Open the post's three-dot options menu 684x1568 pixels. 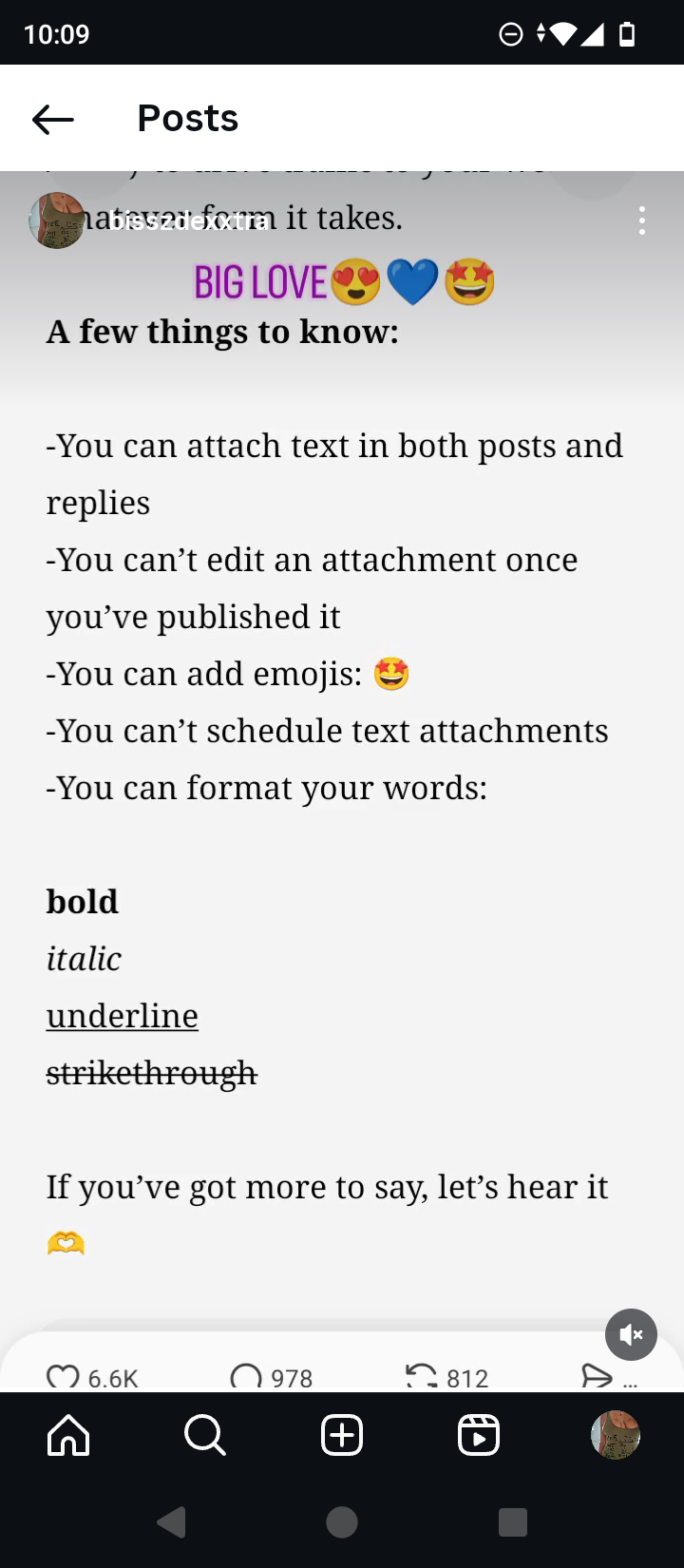point(642,220)
